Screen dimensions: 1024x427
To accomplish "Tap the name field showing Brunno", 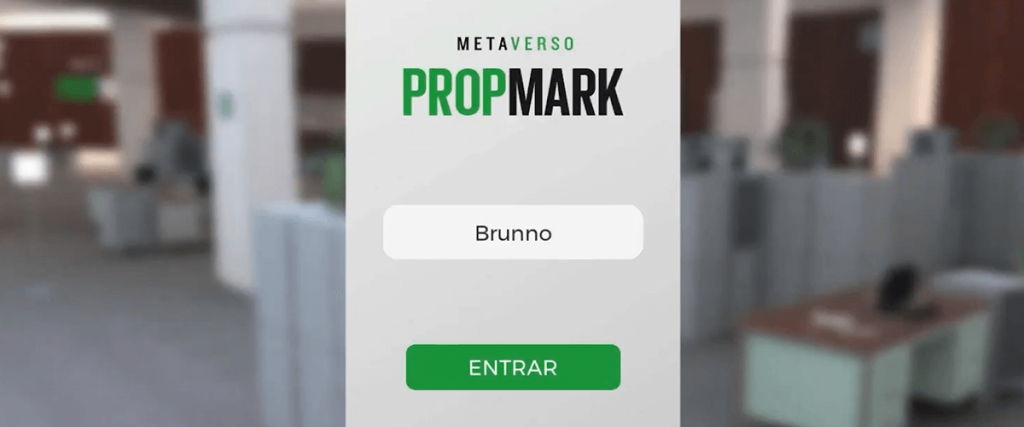I will coord(513,232).
